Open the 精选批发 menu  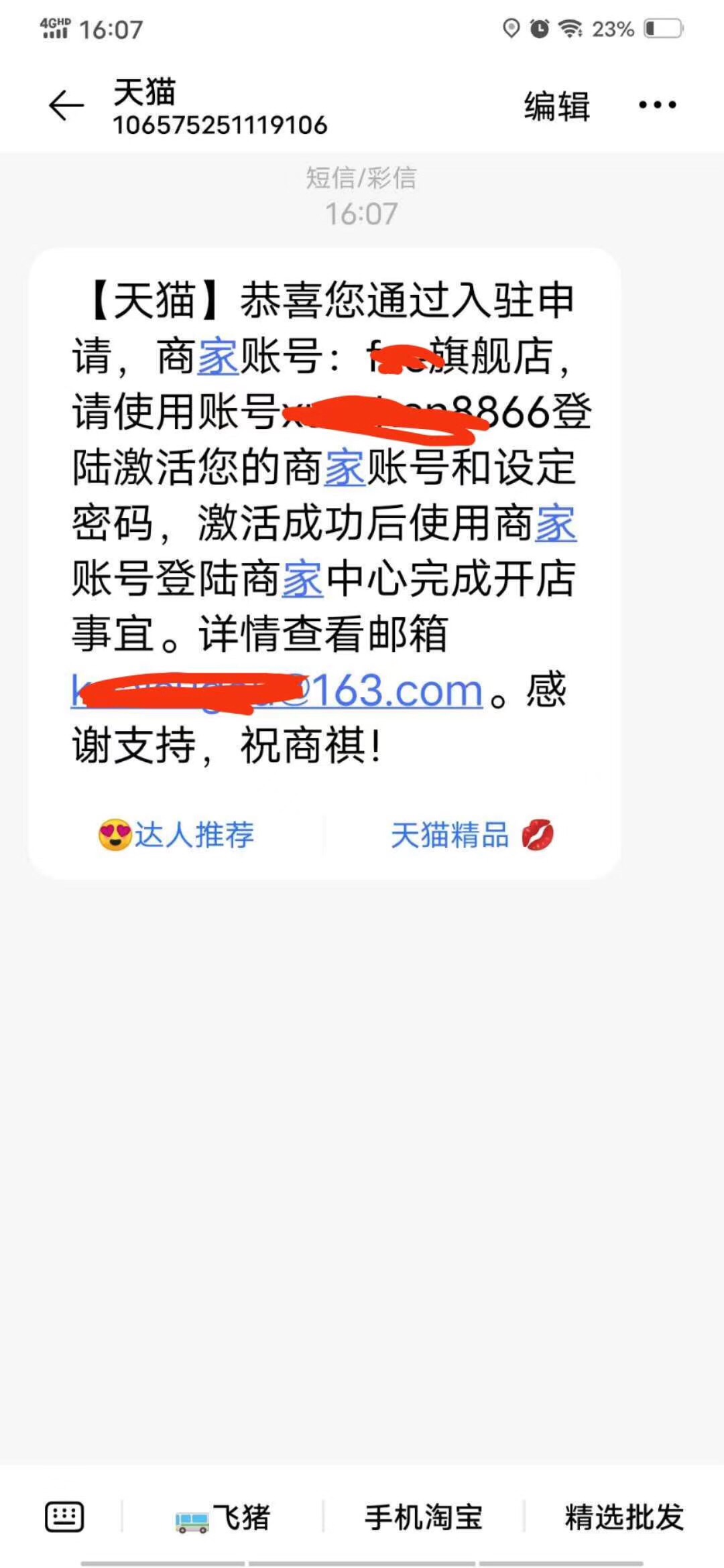click(624, 1517)
